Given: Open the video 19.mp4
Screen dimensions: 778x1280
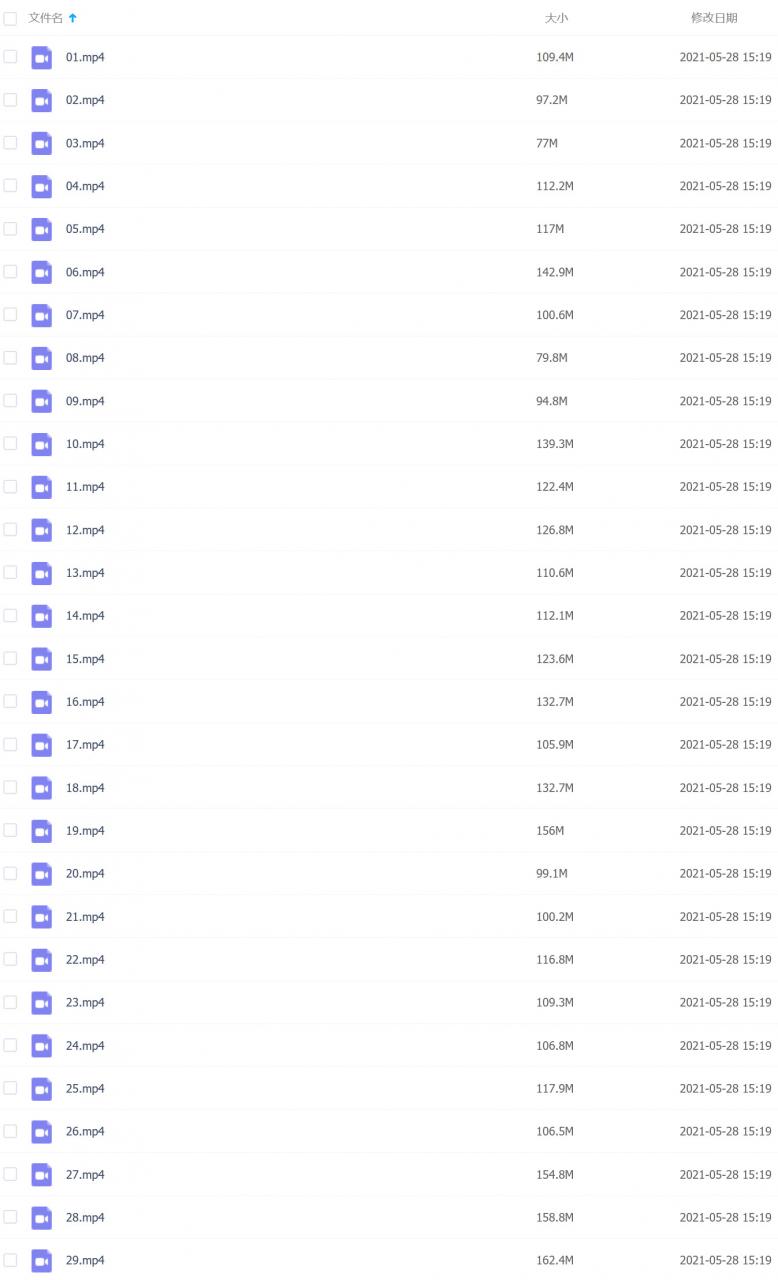Looking at the screenshot, I should click(85, 831).
